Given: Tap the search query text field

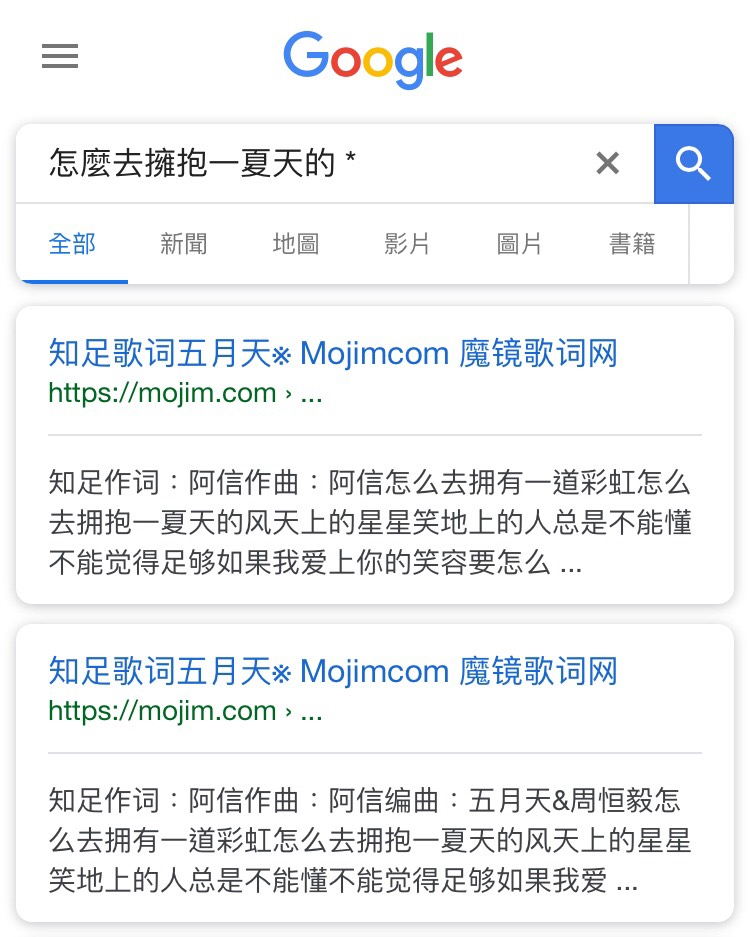Looking at the screenshot, I should pos(300,163).
